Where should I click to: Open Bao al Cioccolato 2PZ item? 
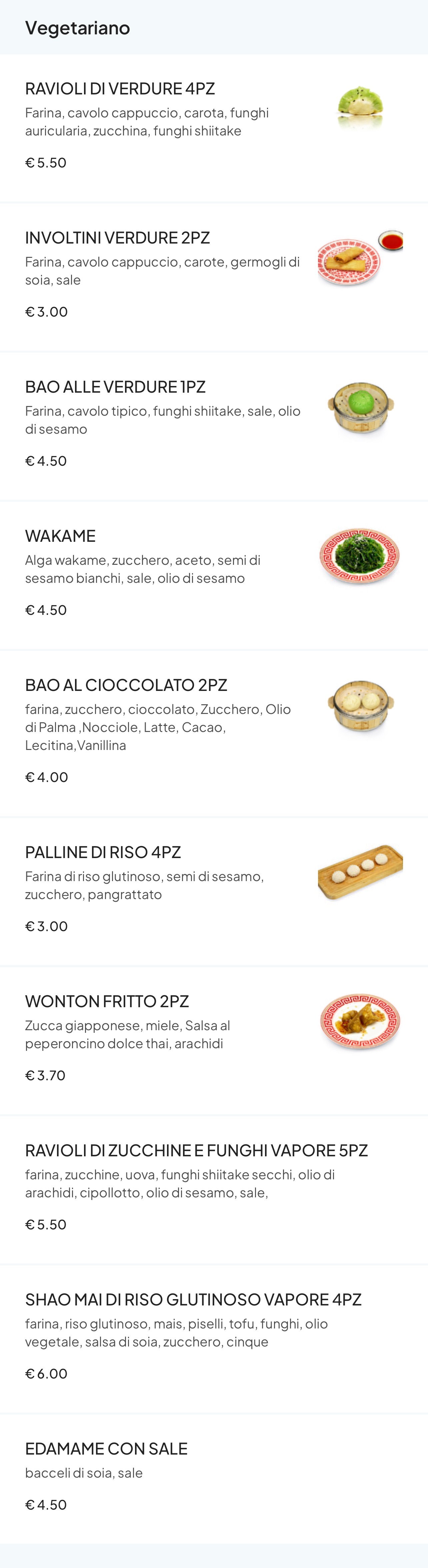pyautogui.click(x=126, y=685)
